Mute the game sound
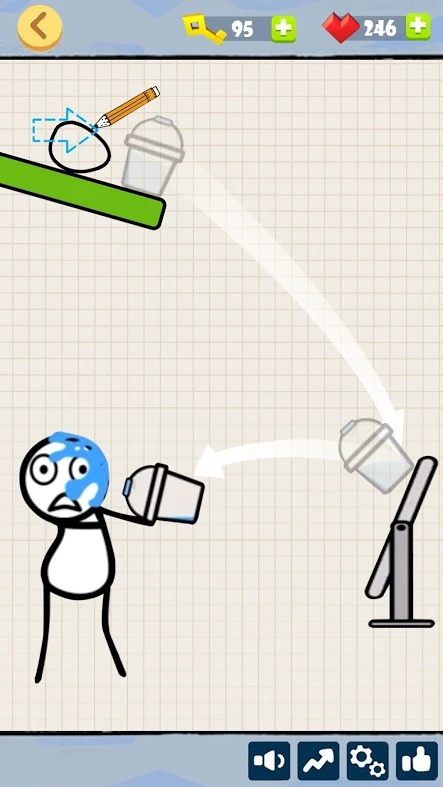 (269, 761)
